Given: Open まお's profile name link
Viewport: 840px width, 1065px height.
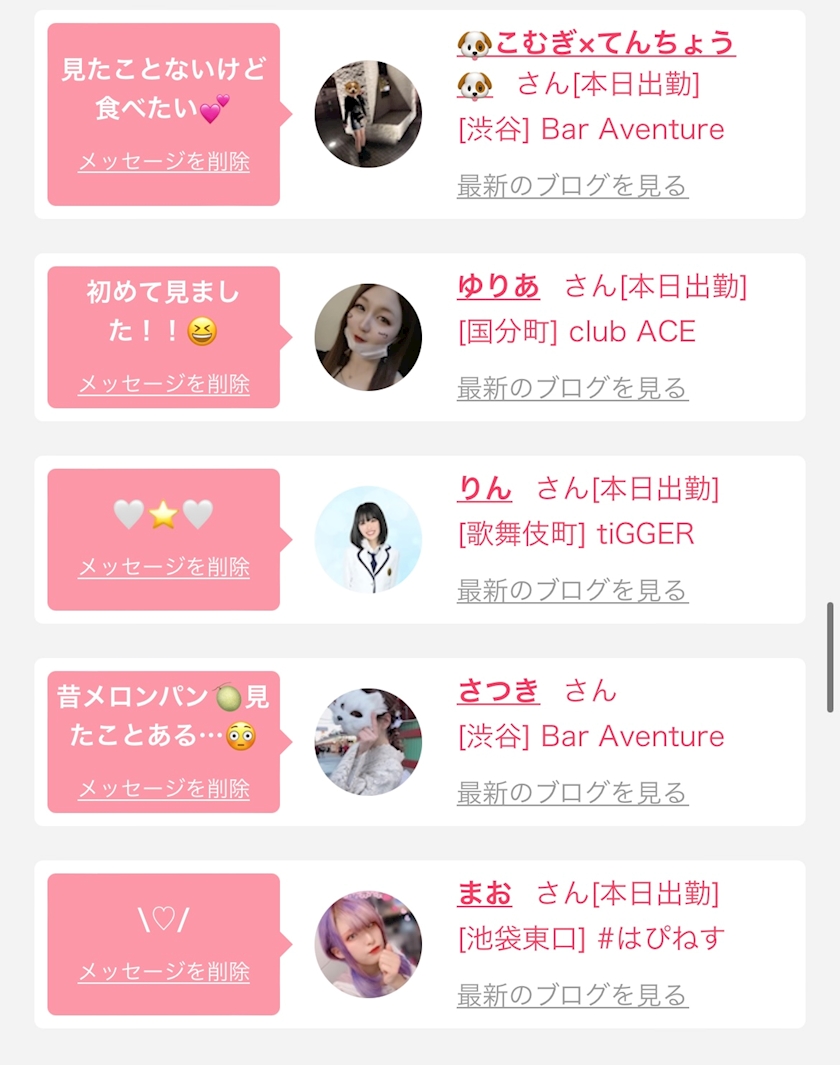Looking at the screenshot, I should [484, 893].
